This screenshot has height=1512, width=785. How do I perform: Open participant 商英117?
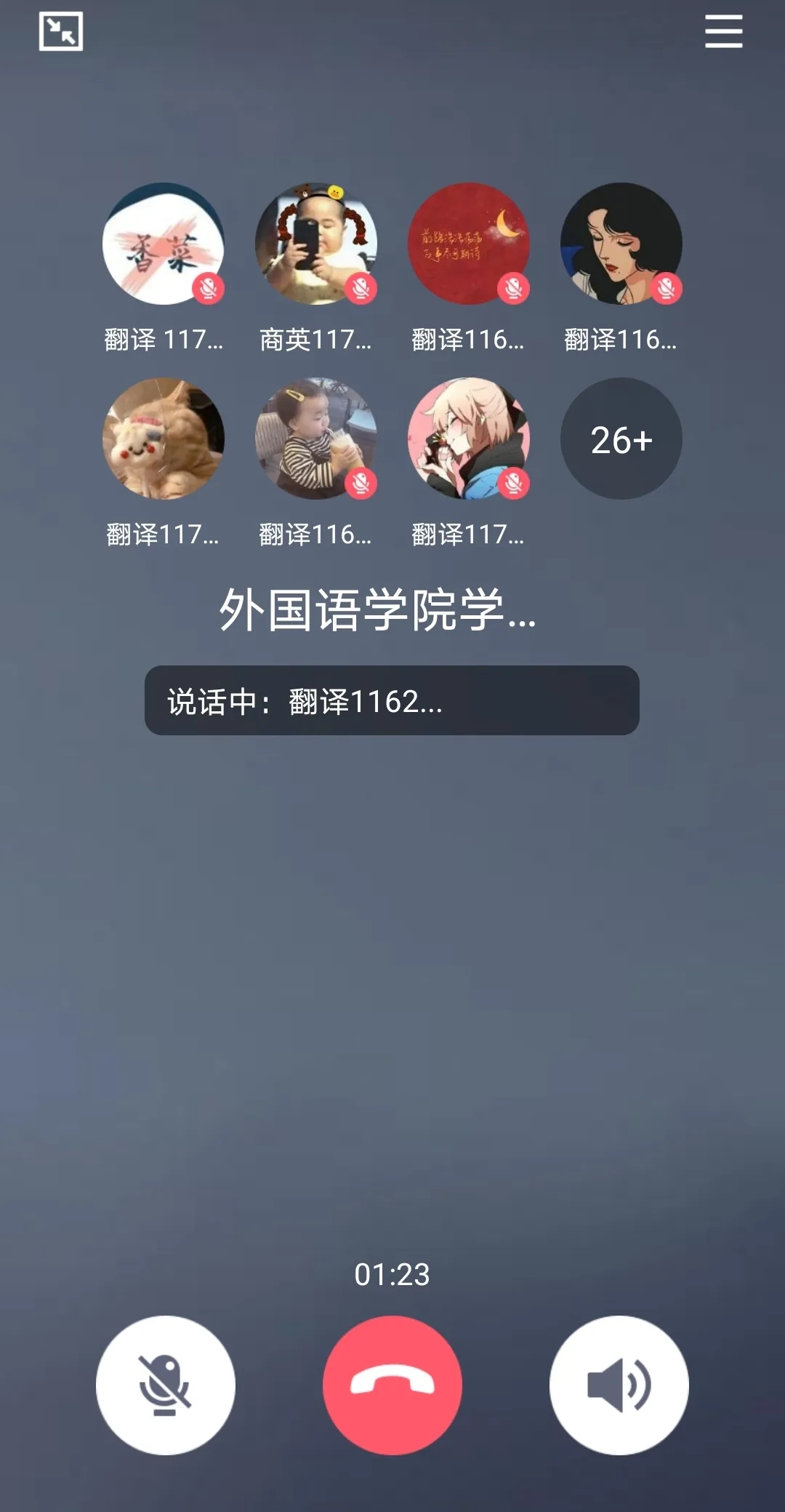click(x=316, y=244)
